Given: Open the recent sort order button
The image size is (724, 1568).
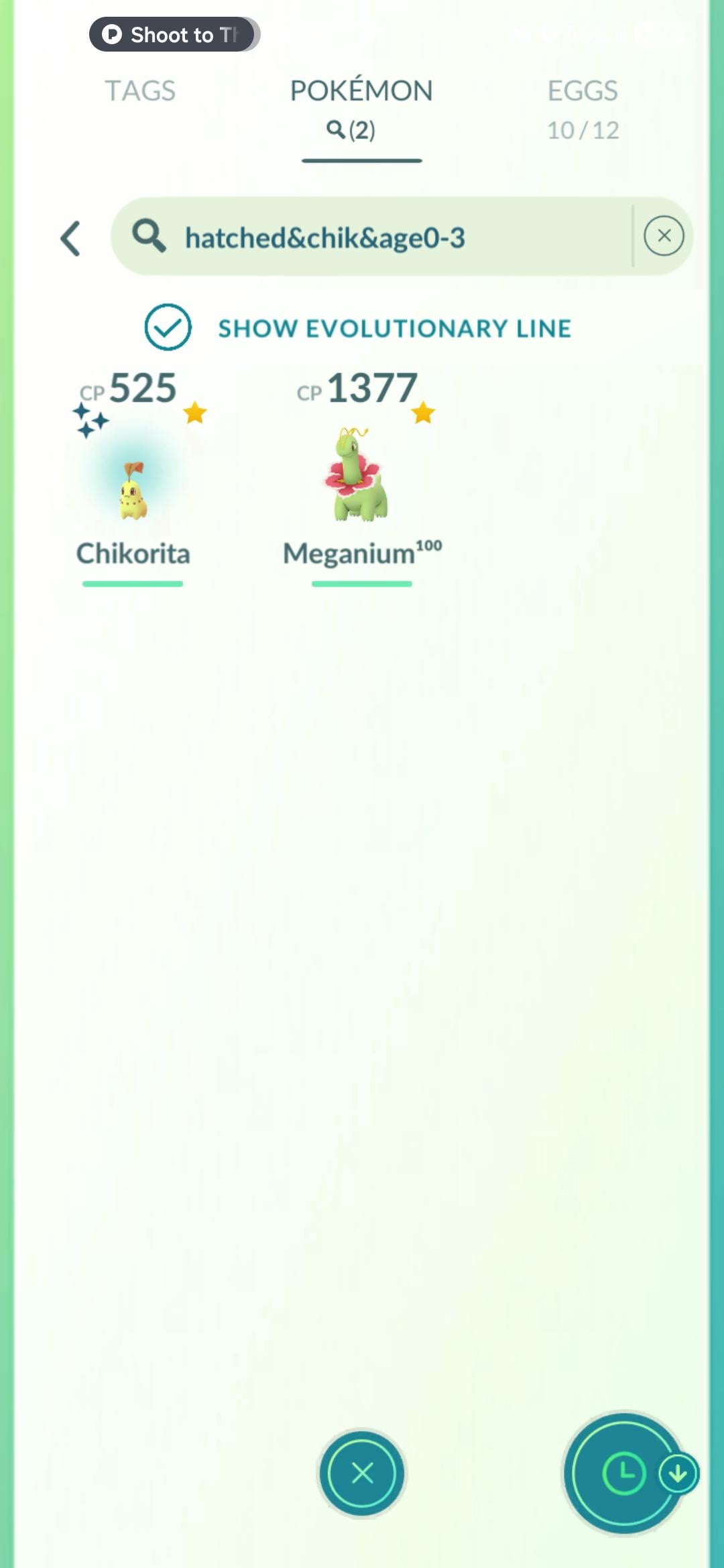Looking at the screenshot, I should pyautogui.click(x=624, y=1474).
